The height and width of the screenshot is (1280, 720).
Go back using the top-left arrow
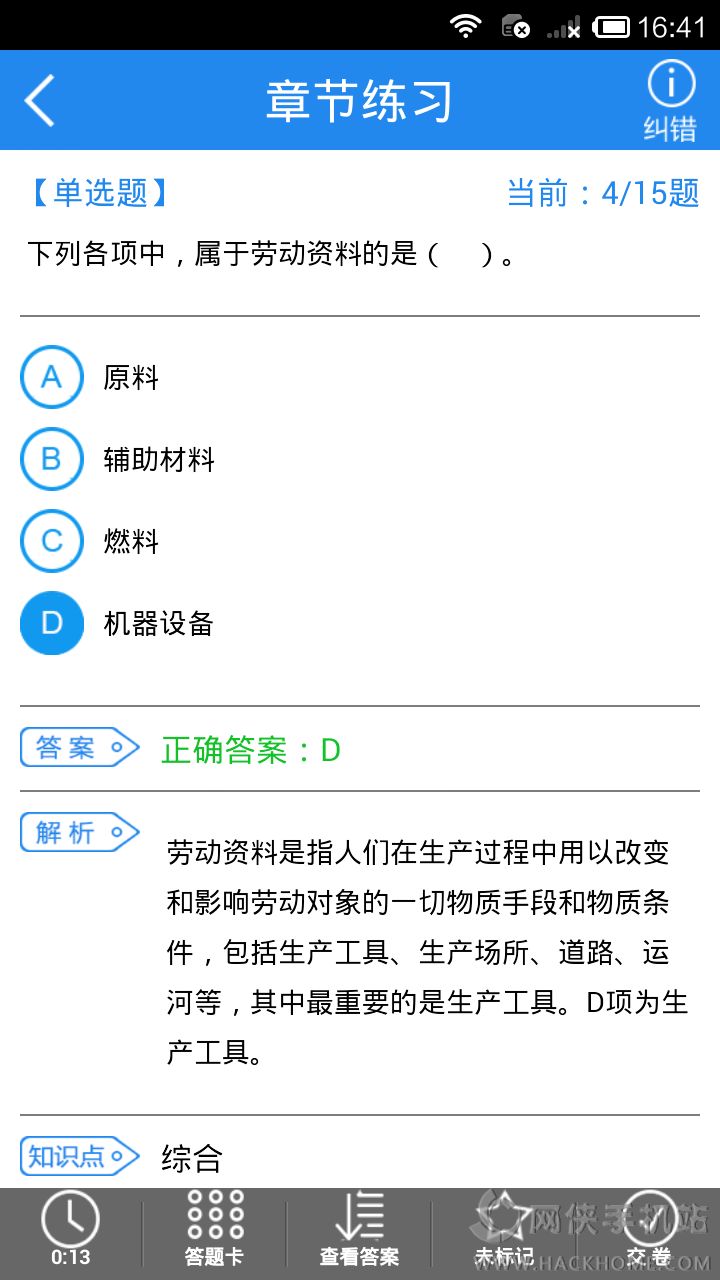[40, 100]
